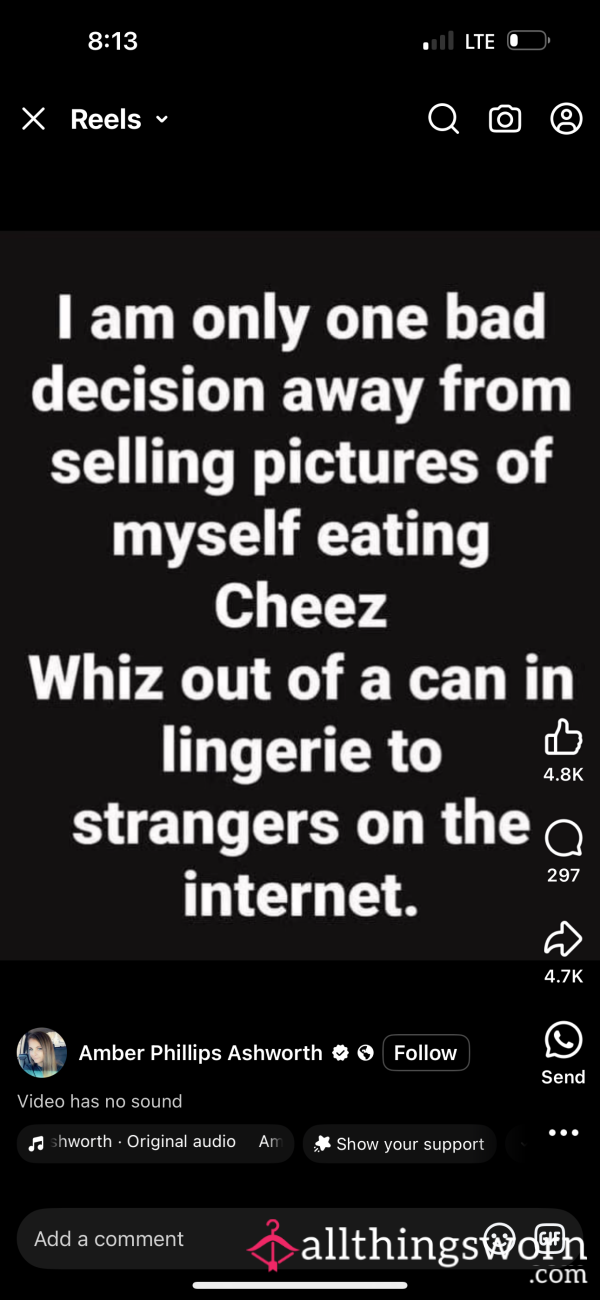Share this reel
600x1300 pixels.
click(563, 939)
